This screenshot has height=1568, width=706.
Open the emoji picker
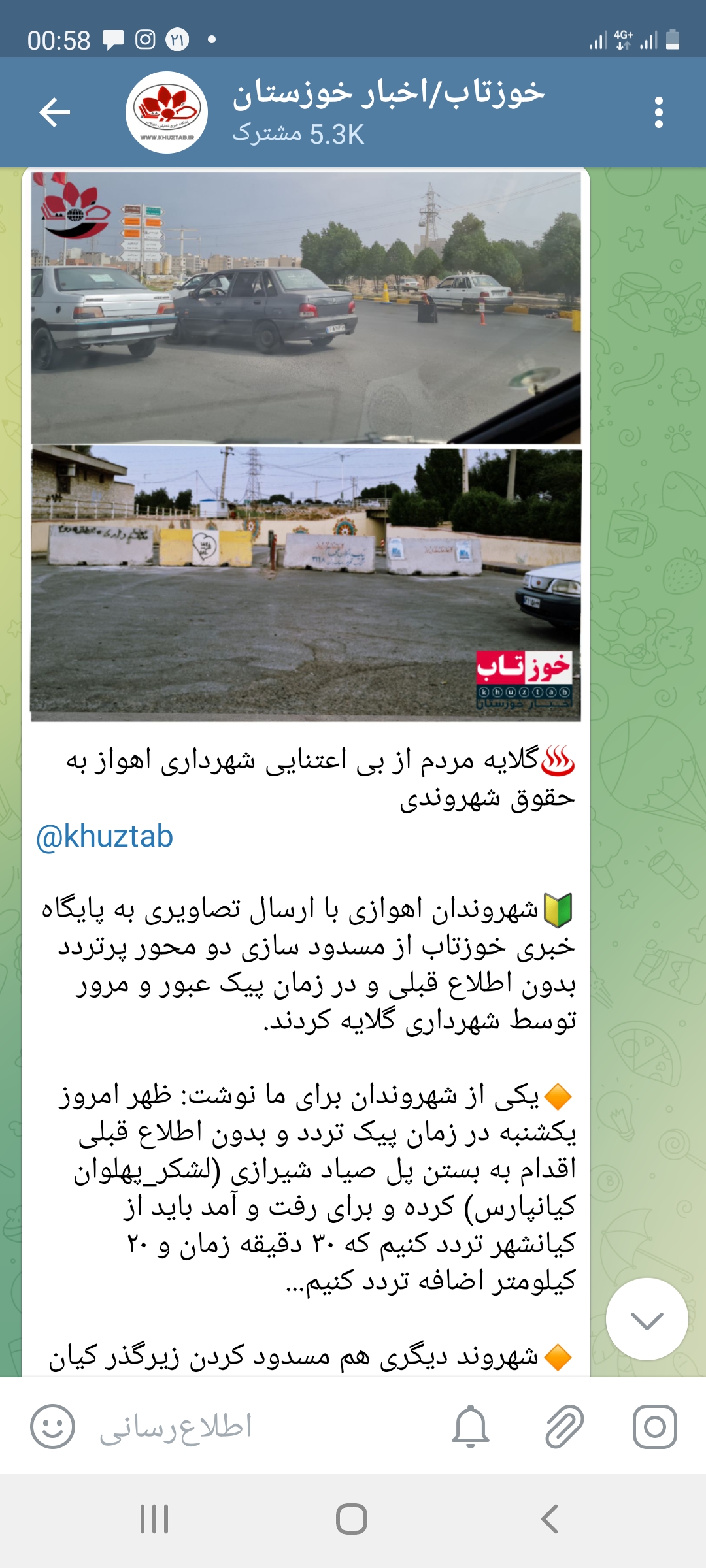click(x=53, y=1426)
